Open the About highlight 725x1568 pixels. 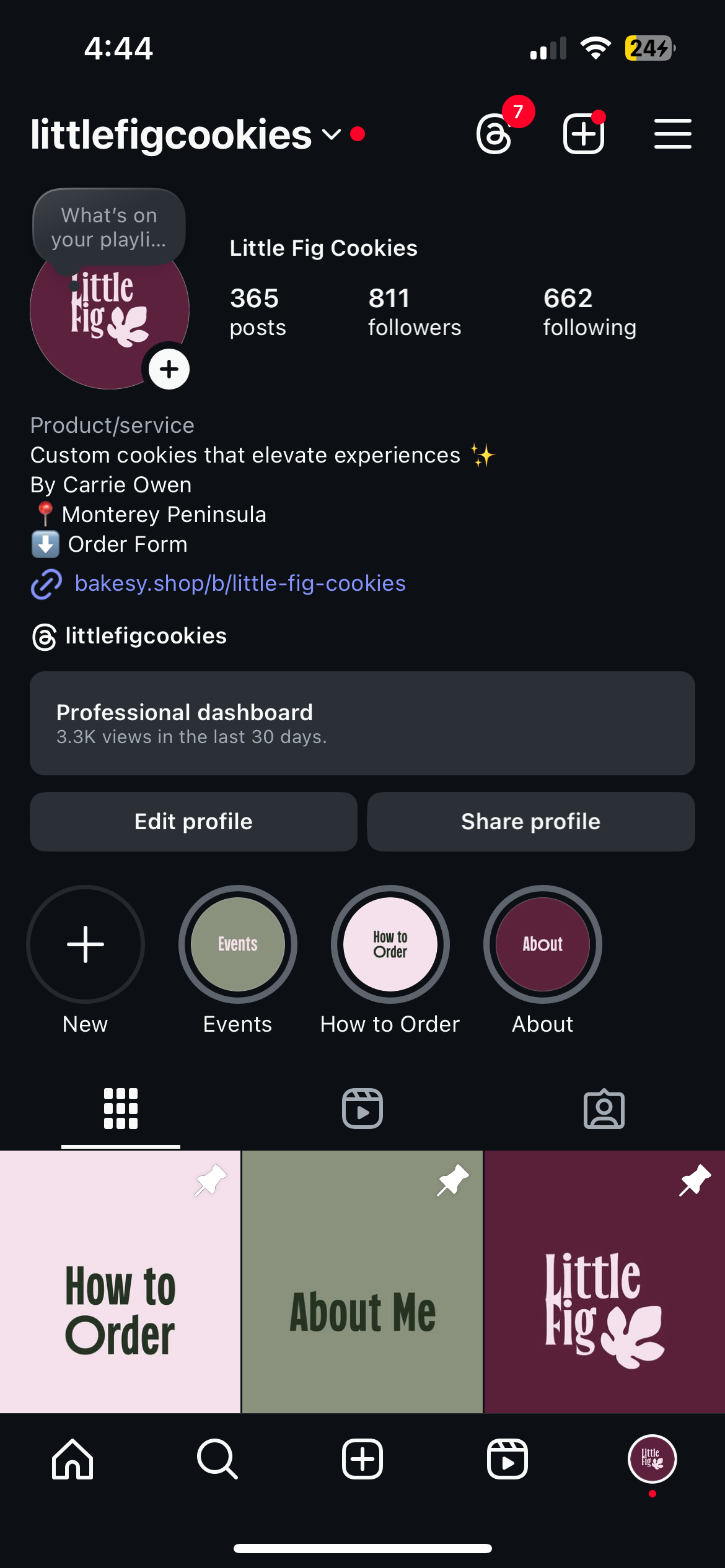pyautogui.click(x=543, y=944)
